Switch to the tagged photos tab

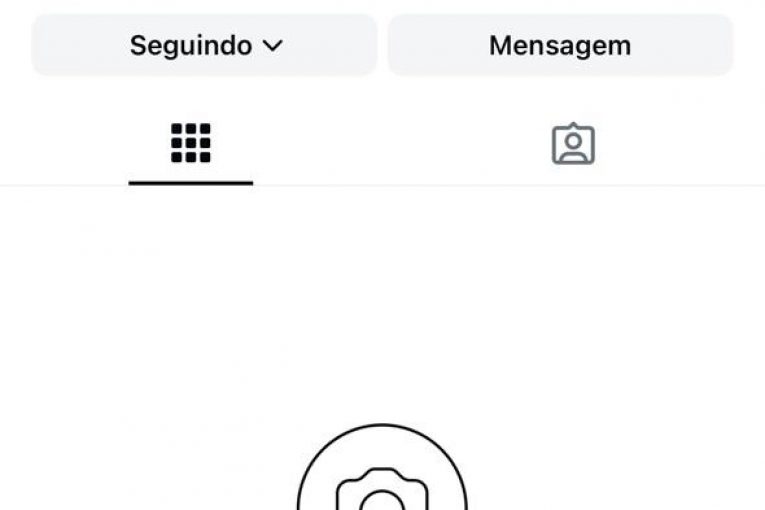pyautogui.click(x=573, y=144)
